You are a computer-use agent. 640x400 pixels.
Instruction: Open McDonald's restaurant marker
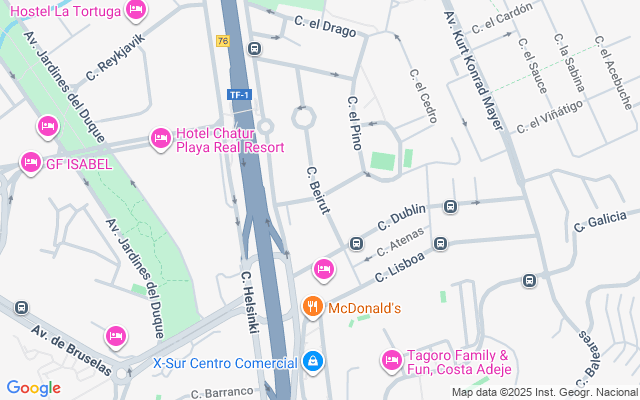(313, 308)
